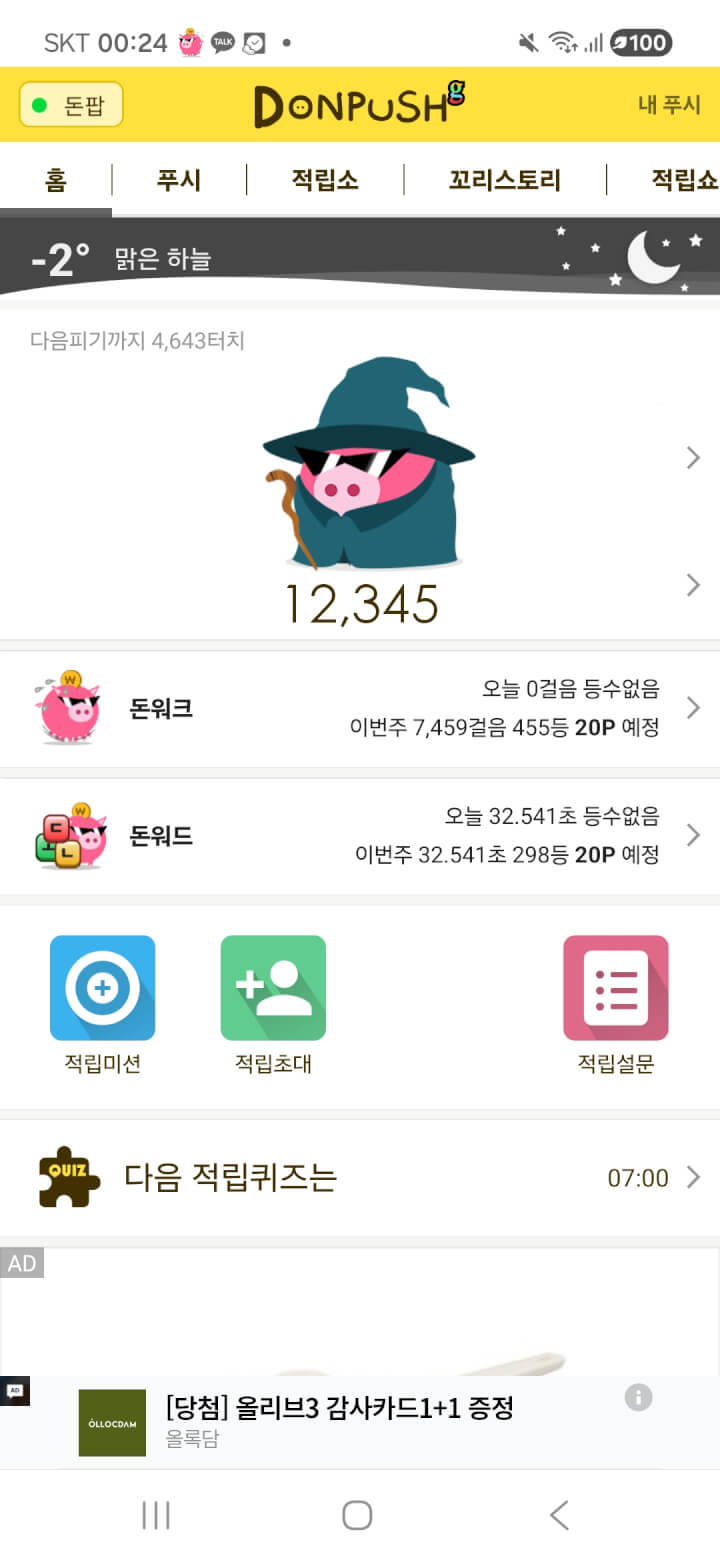Select the 홈 tab

[55, 181]
